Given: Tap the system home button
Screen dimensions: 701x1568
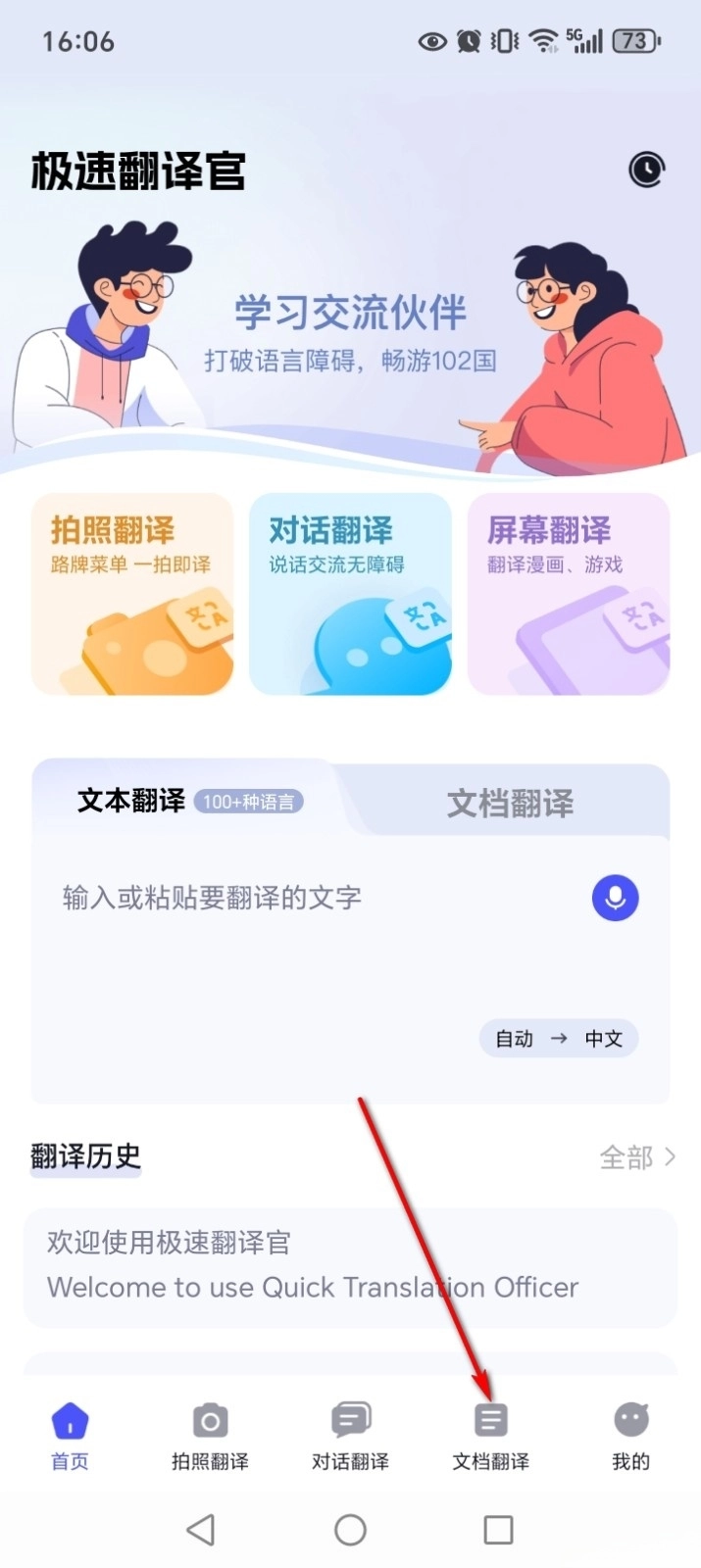Looking at the screenshot, I should tap(350, 1530).
